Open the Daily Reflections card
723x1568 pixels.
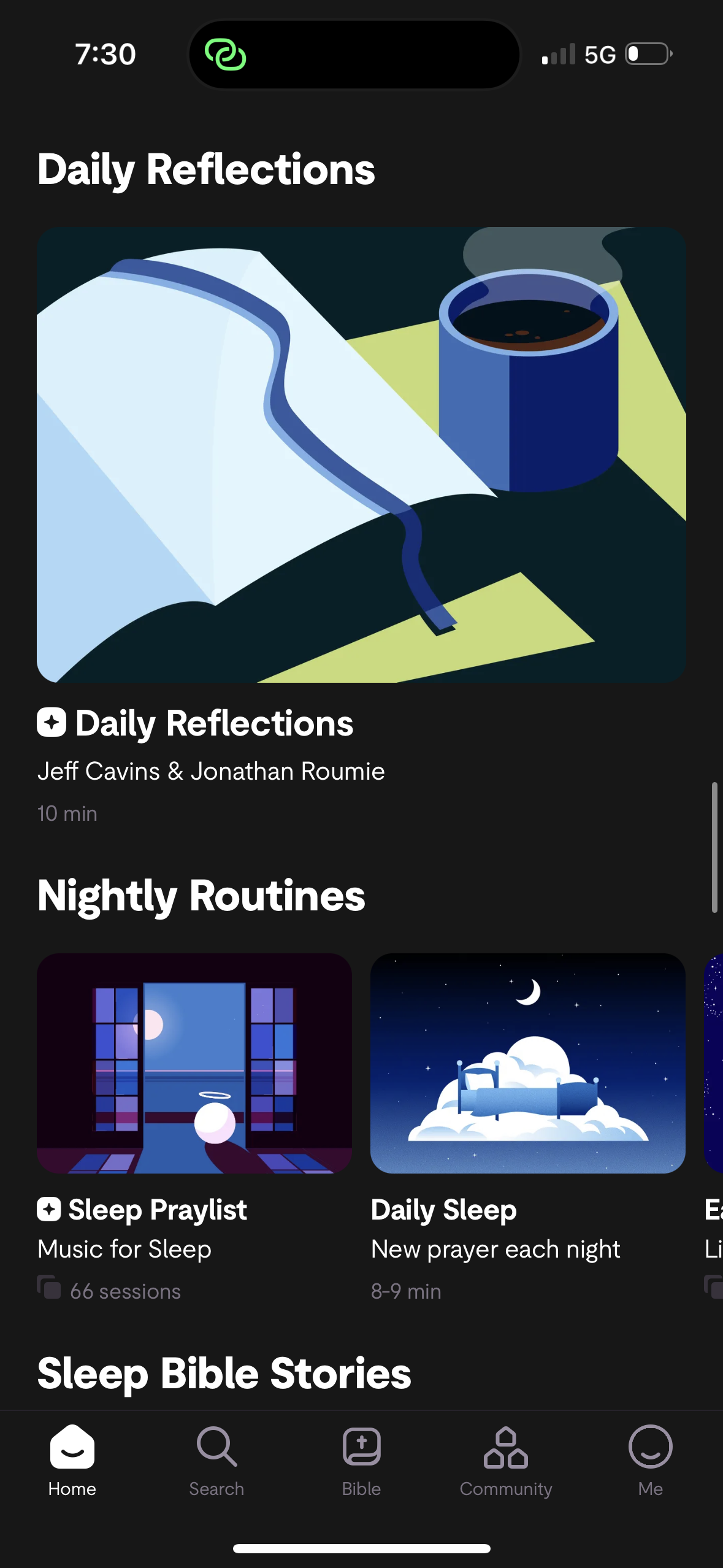(x=361, y=455)
